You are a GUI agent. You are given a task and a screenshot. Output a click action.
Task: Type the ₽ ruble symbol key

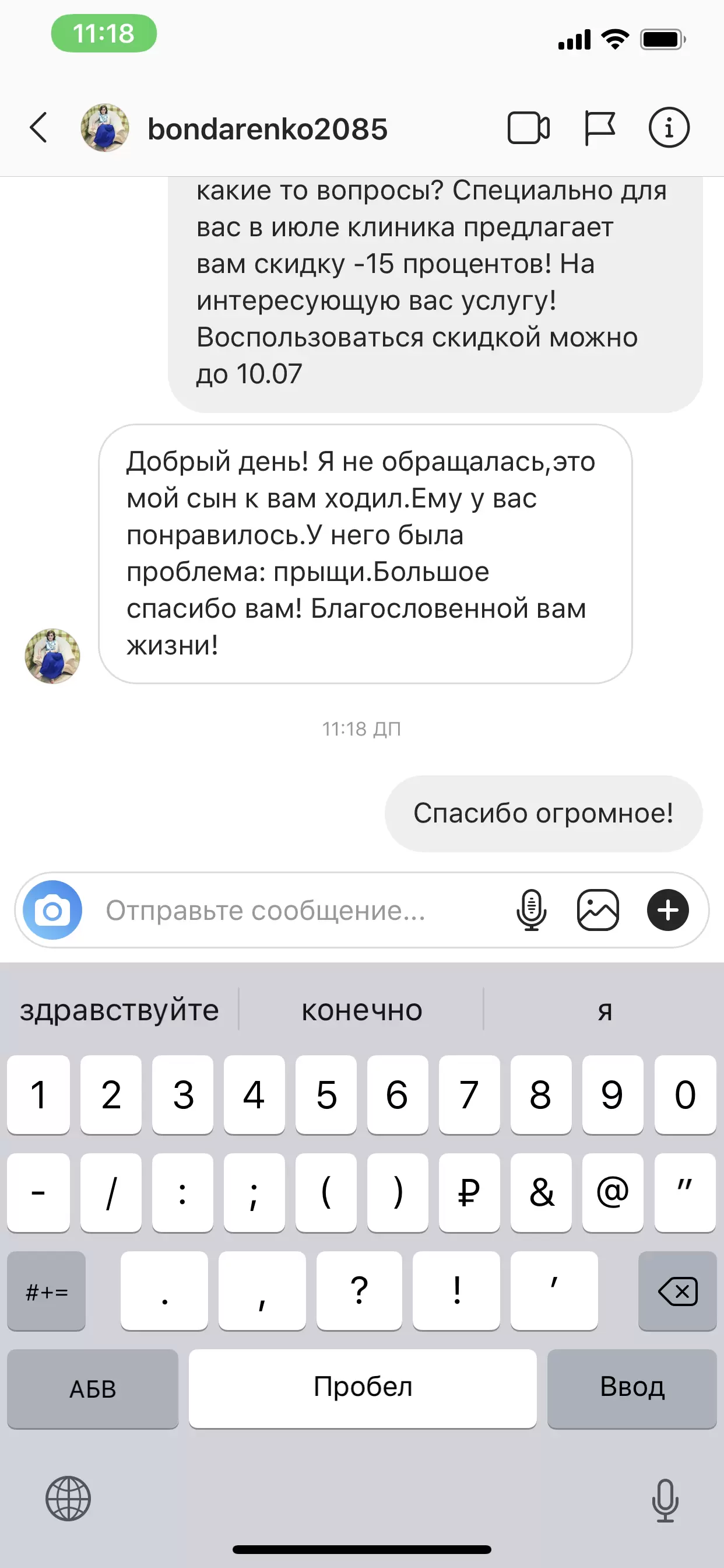pyautogui.click(x=469, y=1192)
